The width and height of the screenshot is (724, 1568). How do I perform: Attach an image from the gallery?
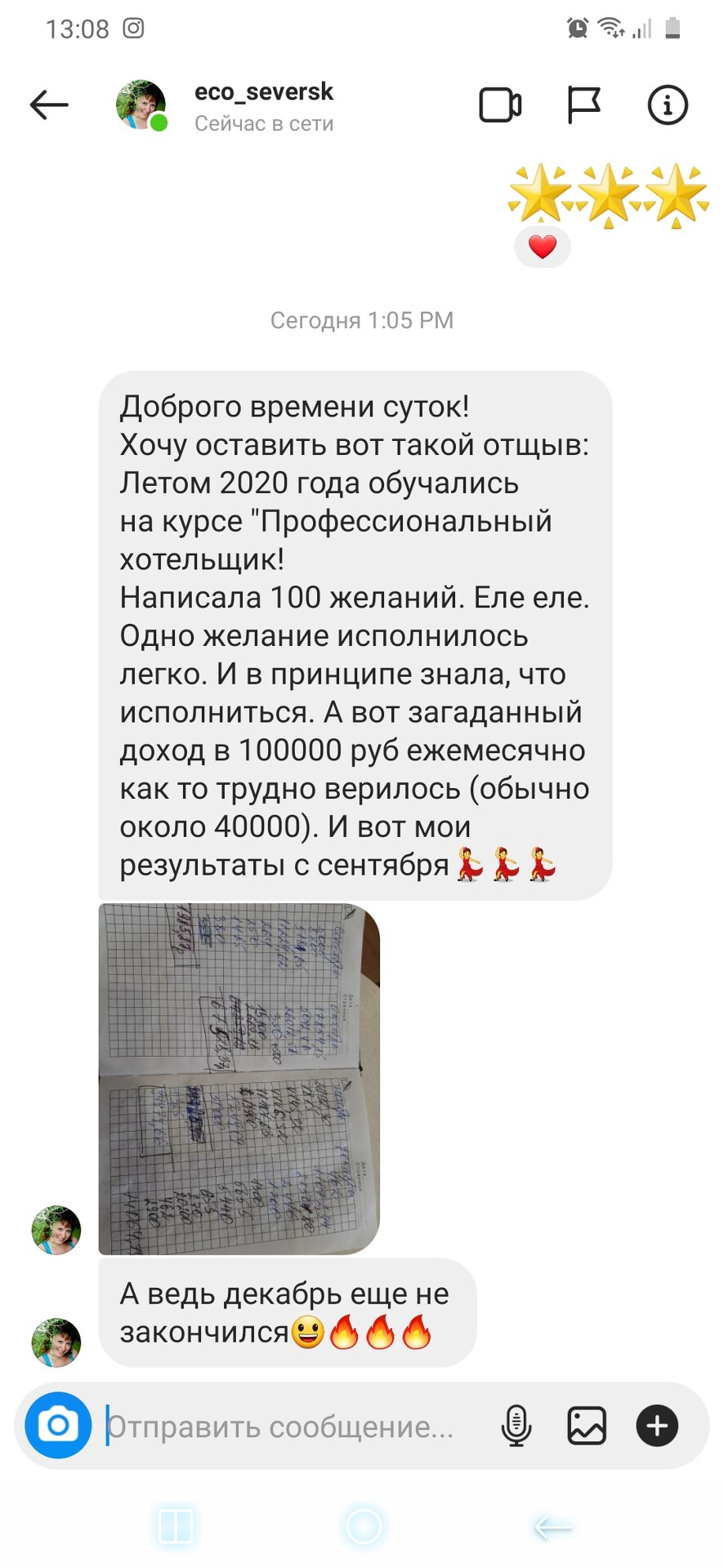click(x=587, y=1426)
